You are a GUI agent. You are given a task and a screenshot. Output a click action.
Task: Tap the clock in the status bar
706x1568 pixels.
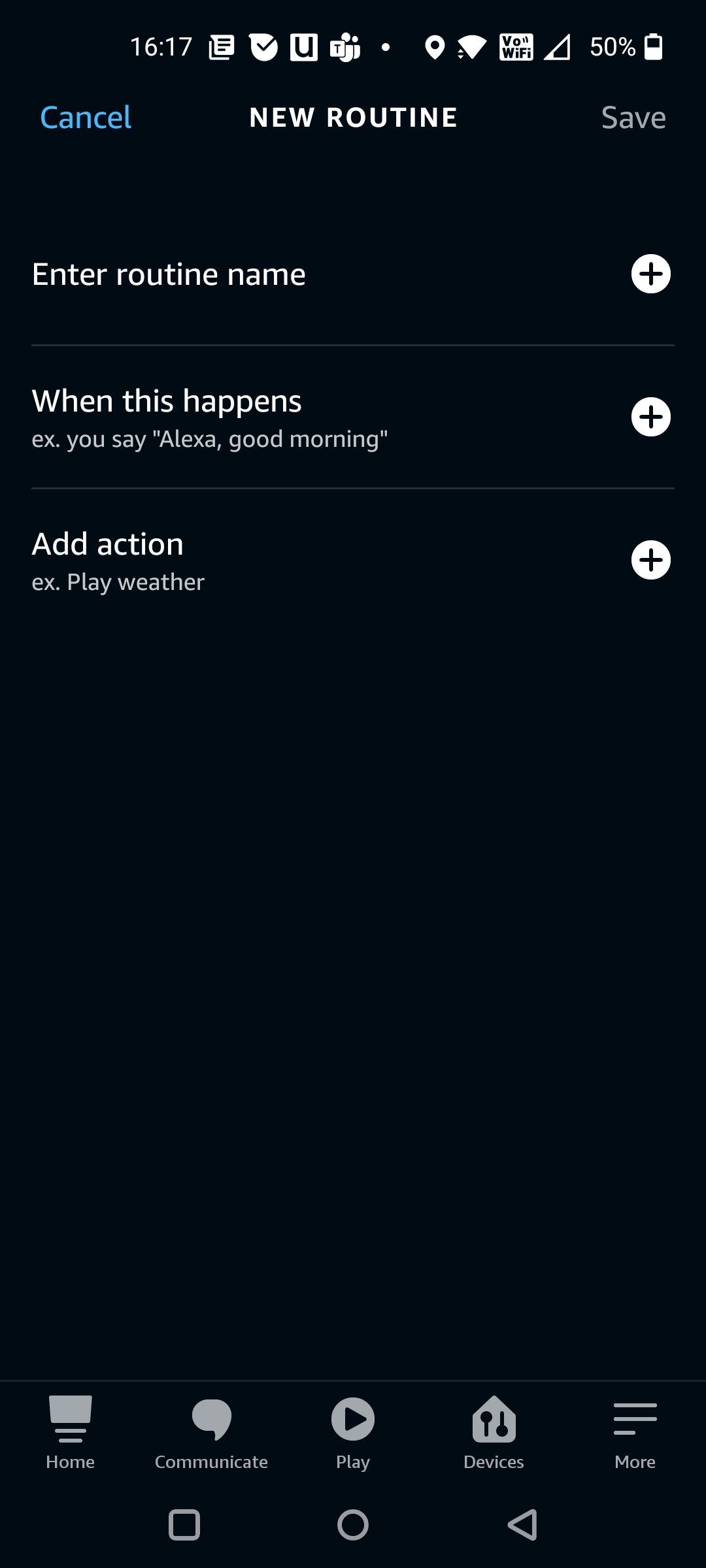click(162, 46)
